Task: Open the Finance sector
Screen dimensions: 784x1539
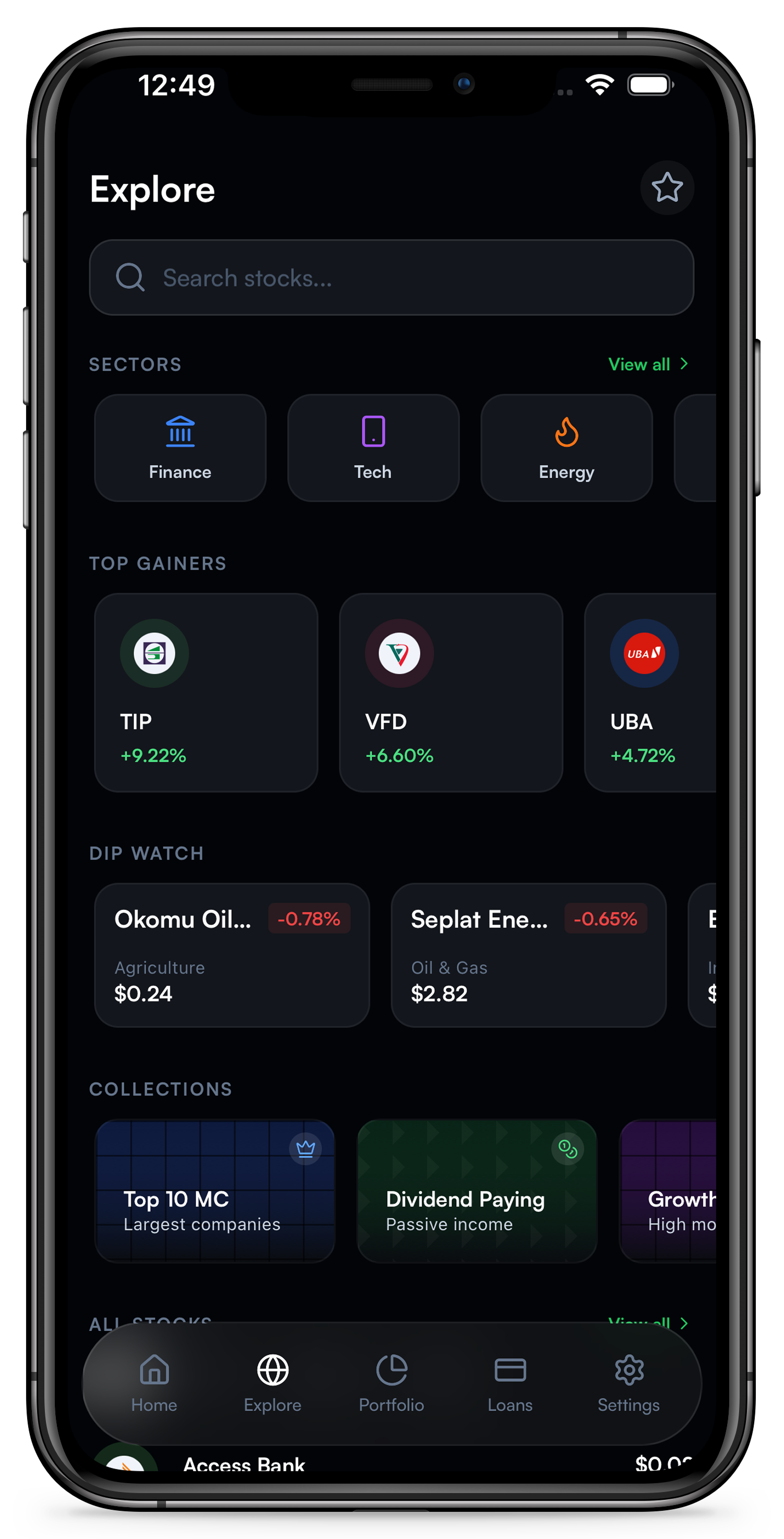Action: pos(180,448)
